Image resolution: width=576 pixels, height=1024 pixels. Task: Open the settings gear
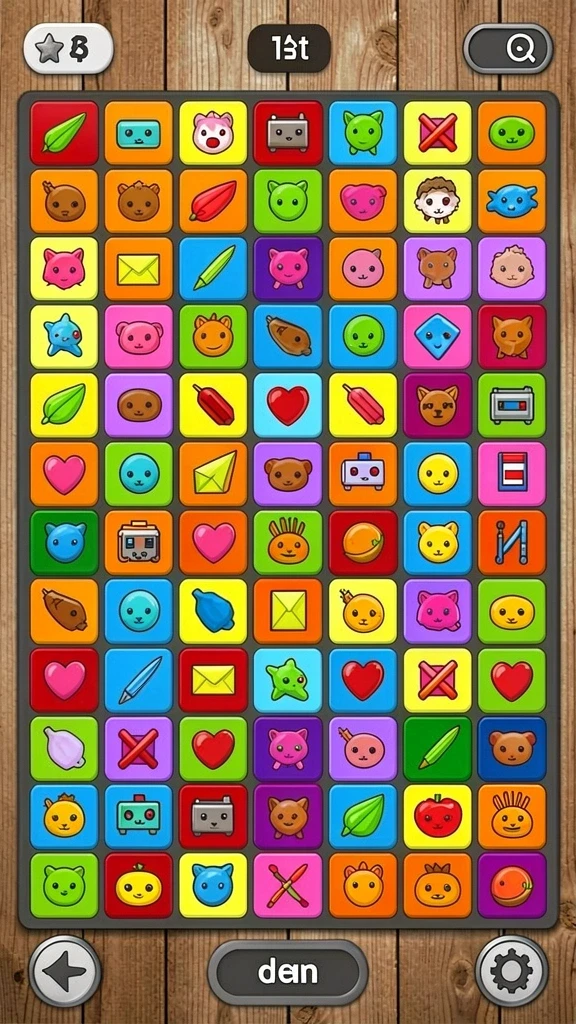(511, 971)
